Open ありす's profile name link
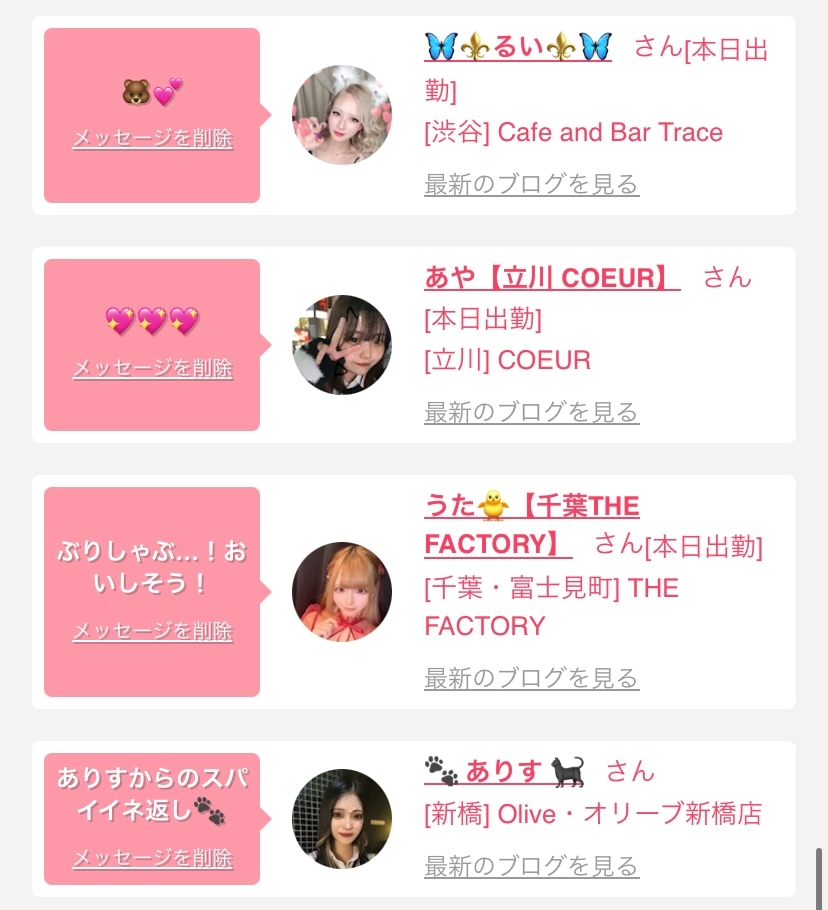 click(504, 771)
